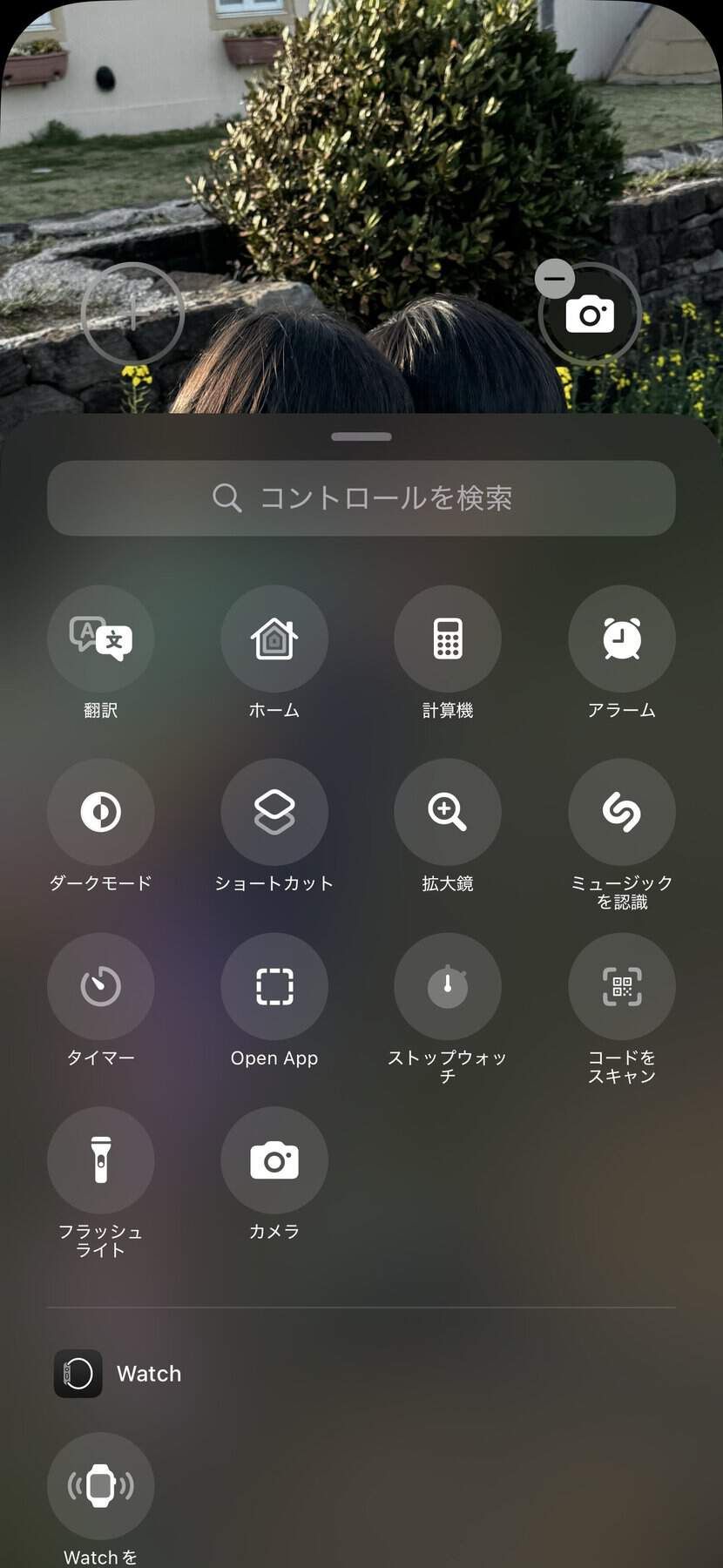The width and height of the screenshot is (723, 1568).
Task: Choose the ダークモード control
Action: pyautogui.click(x=101, y=812)
